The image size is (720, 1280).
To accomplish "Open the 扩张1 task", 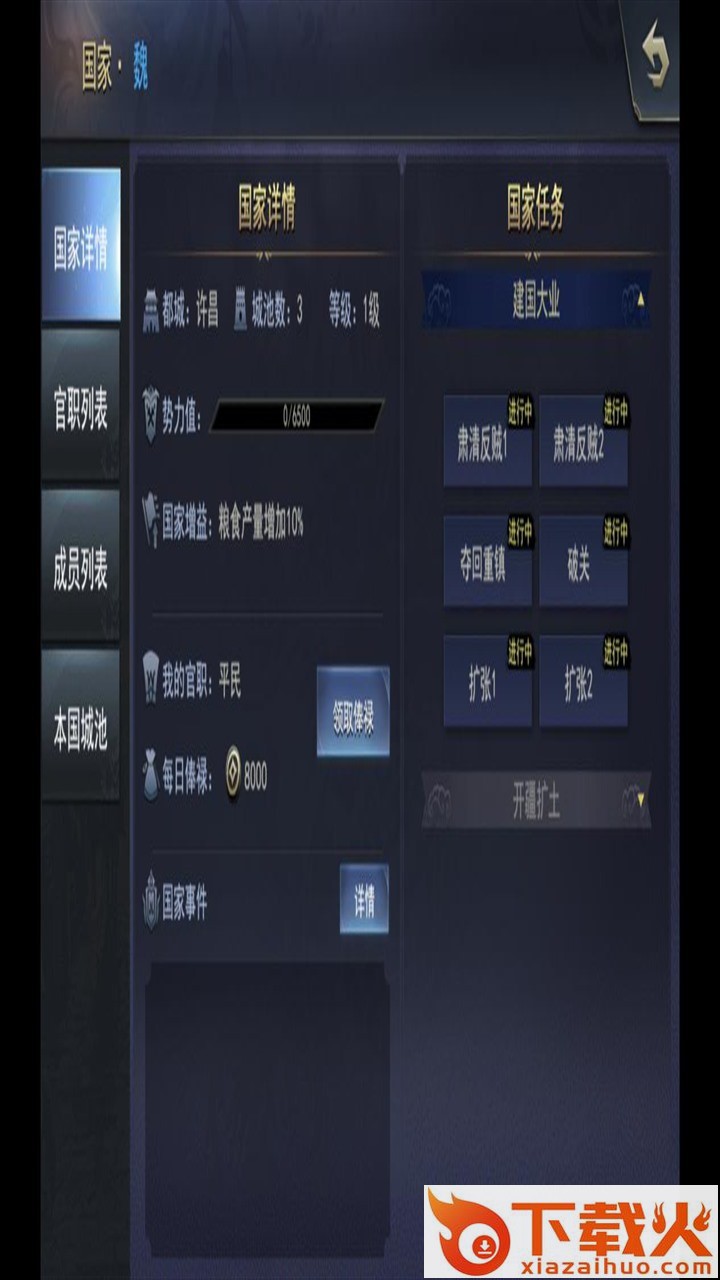I will (x=488, y=682).
